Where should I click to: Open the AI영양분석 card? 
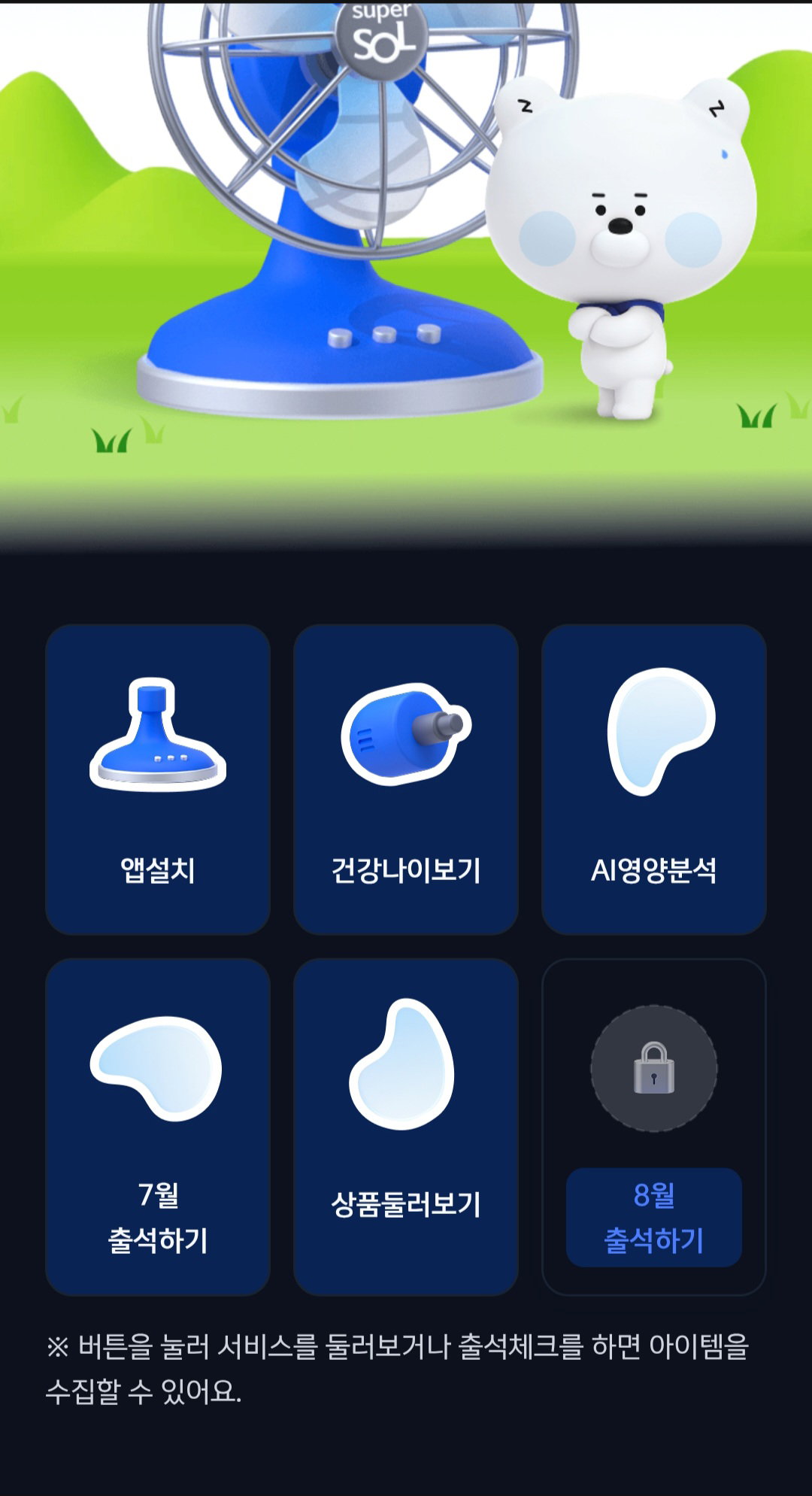(654, 779)
